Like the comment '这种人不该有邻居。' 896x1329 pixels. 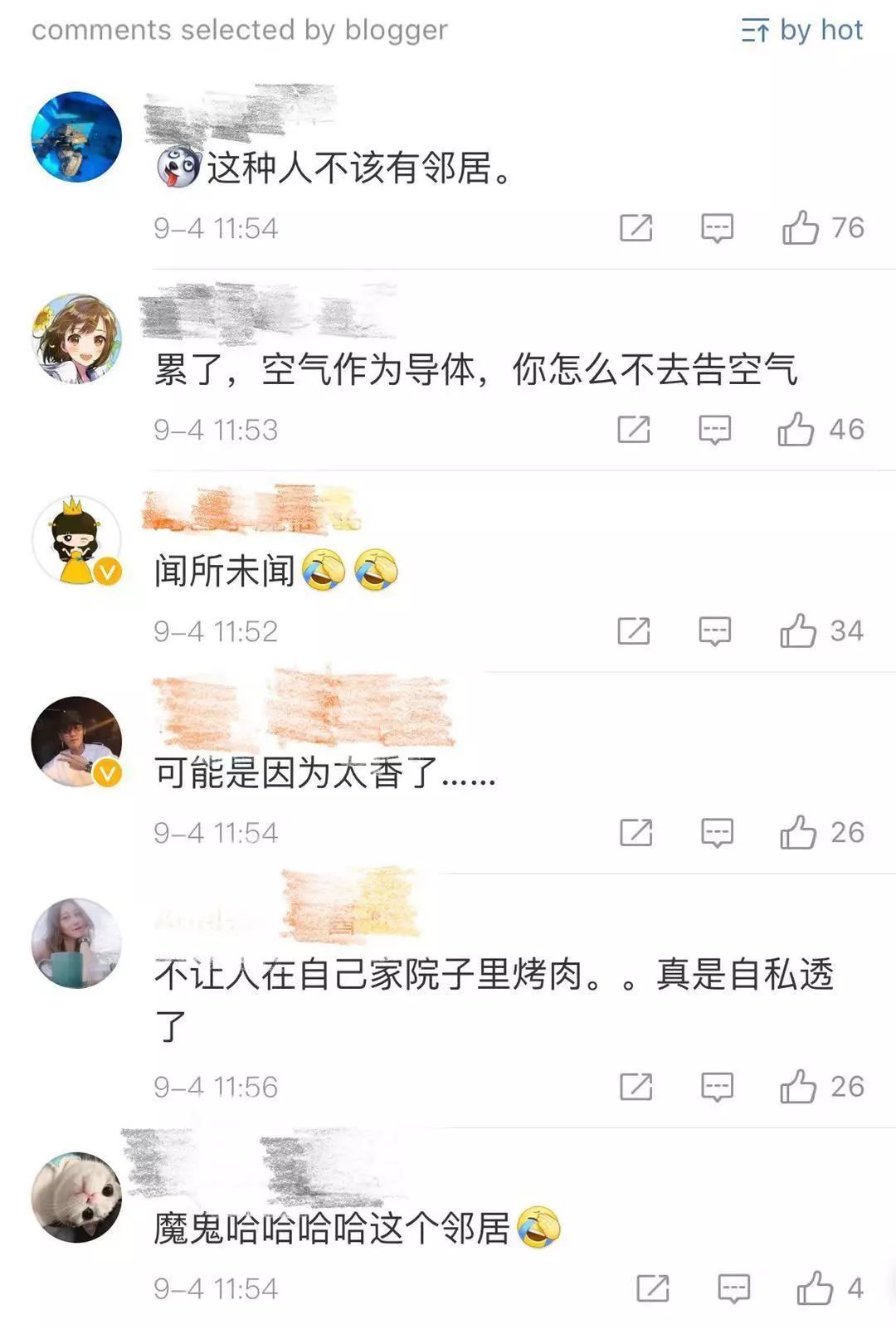[x=801, y=227]
